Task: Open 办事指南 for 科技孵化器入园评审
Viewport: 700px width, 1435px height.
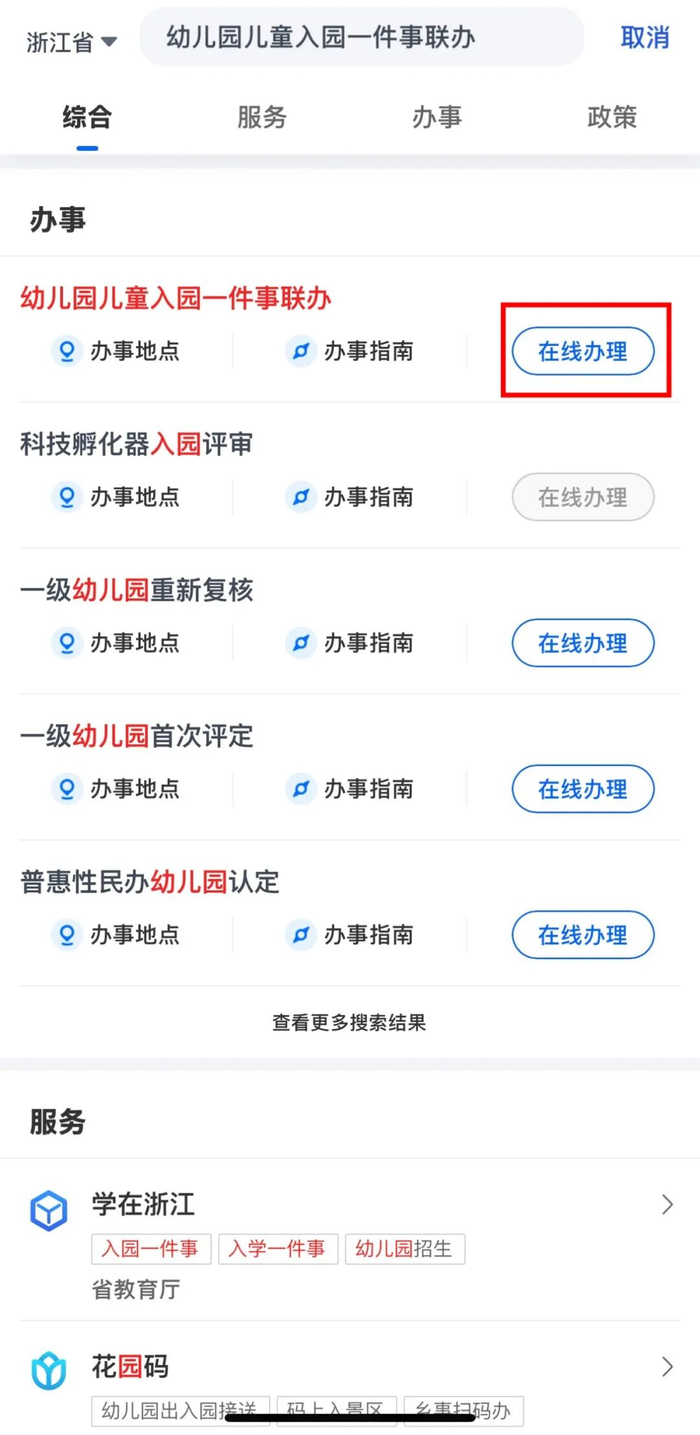Action: pyautogui.click(x=349, y=497)
